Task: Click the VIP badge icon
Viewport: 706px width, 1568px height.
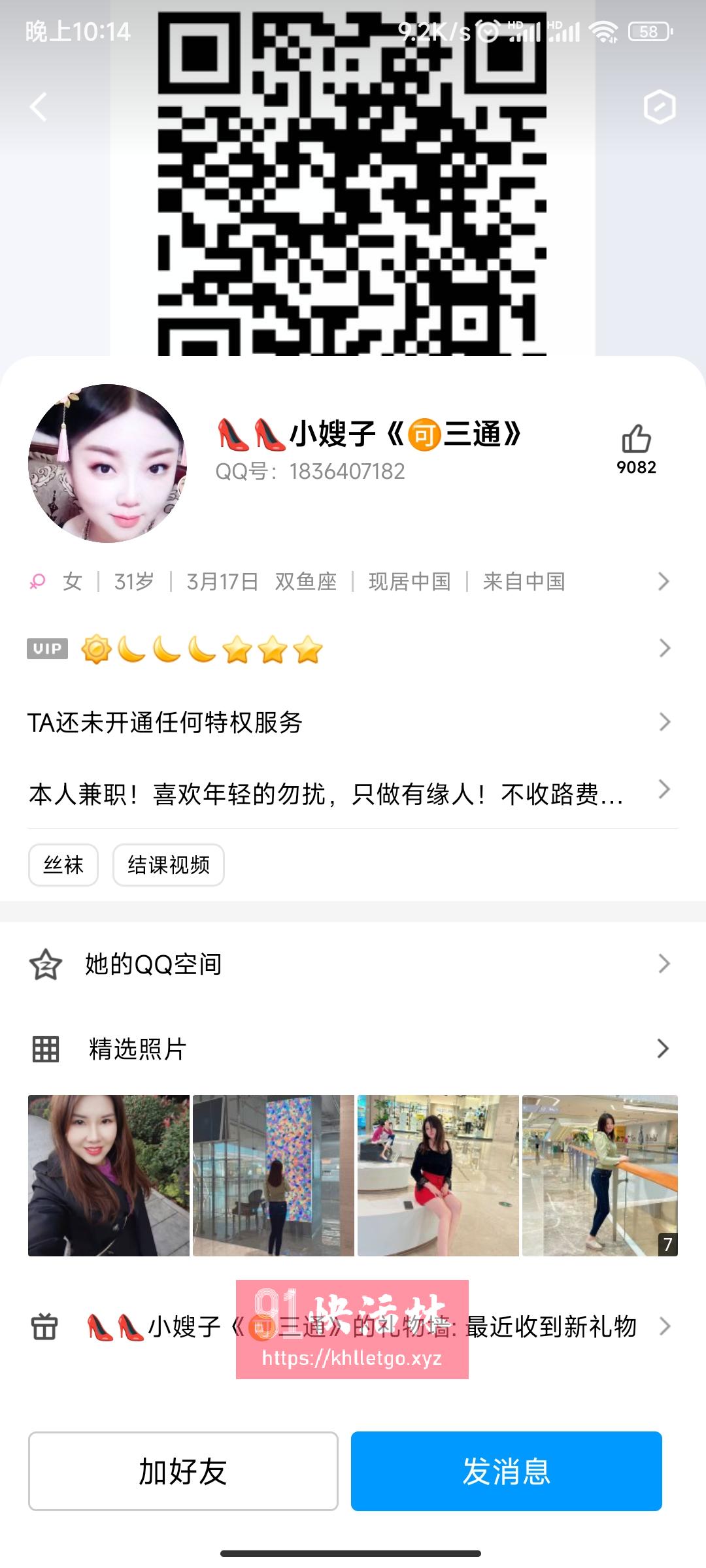Action: (48, 648)
